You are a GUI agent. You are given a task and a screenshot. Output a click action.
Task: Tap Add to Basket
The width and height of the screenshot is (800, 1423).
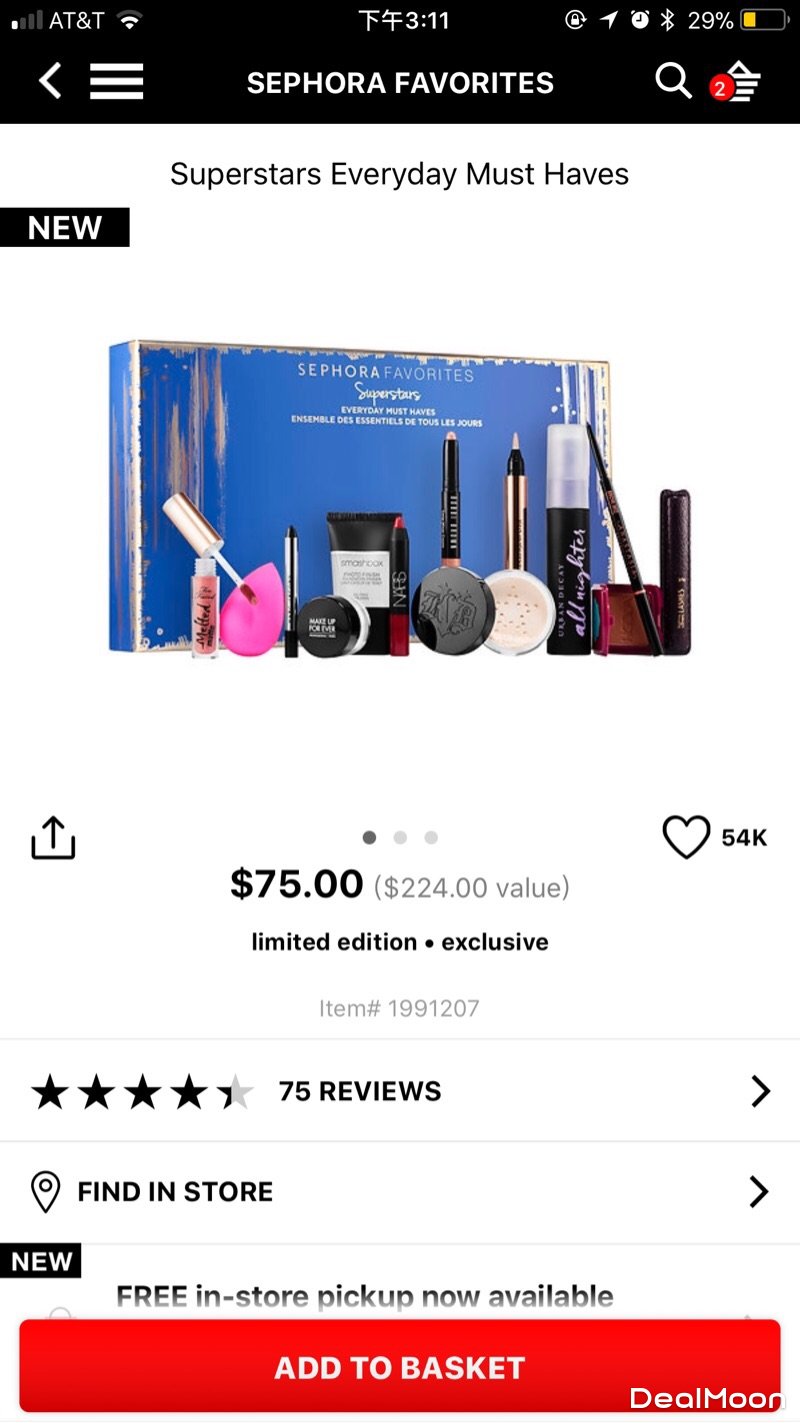[400, 1367]
